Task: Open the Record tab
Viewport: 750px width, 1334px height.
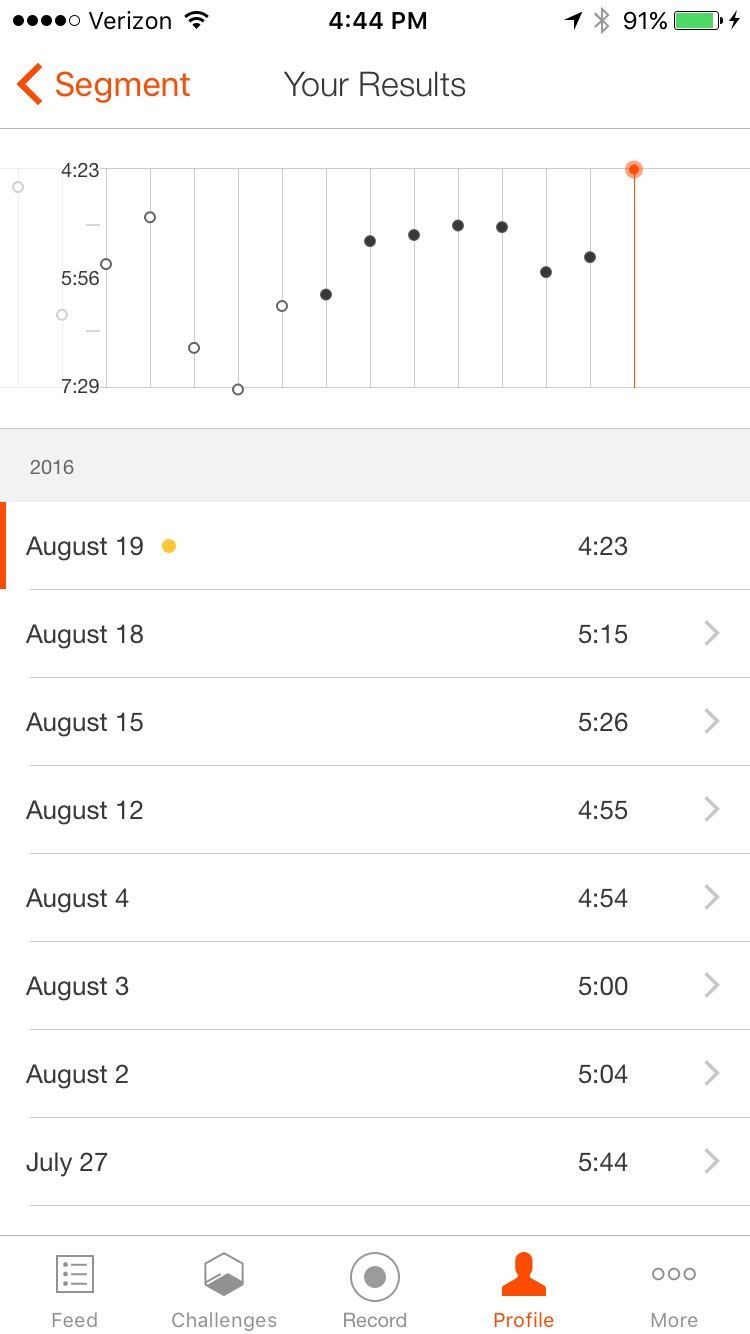Action: pyautogui.click(x=375, y=1290)
